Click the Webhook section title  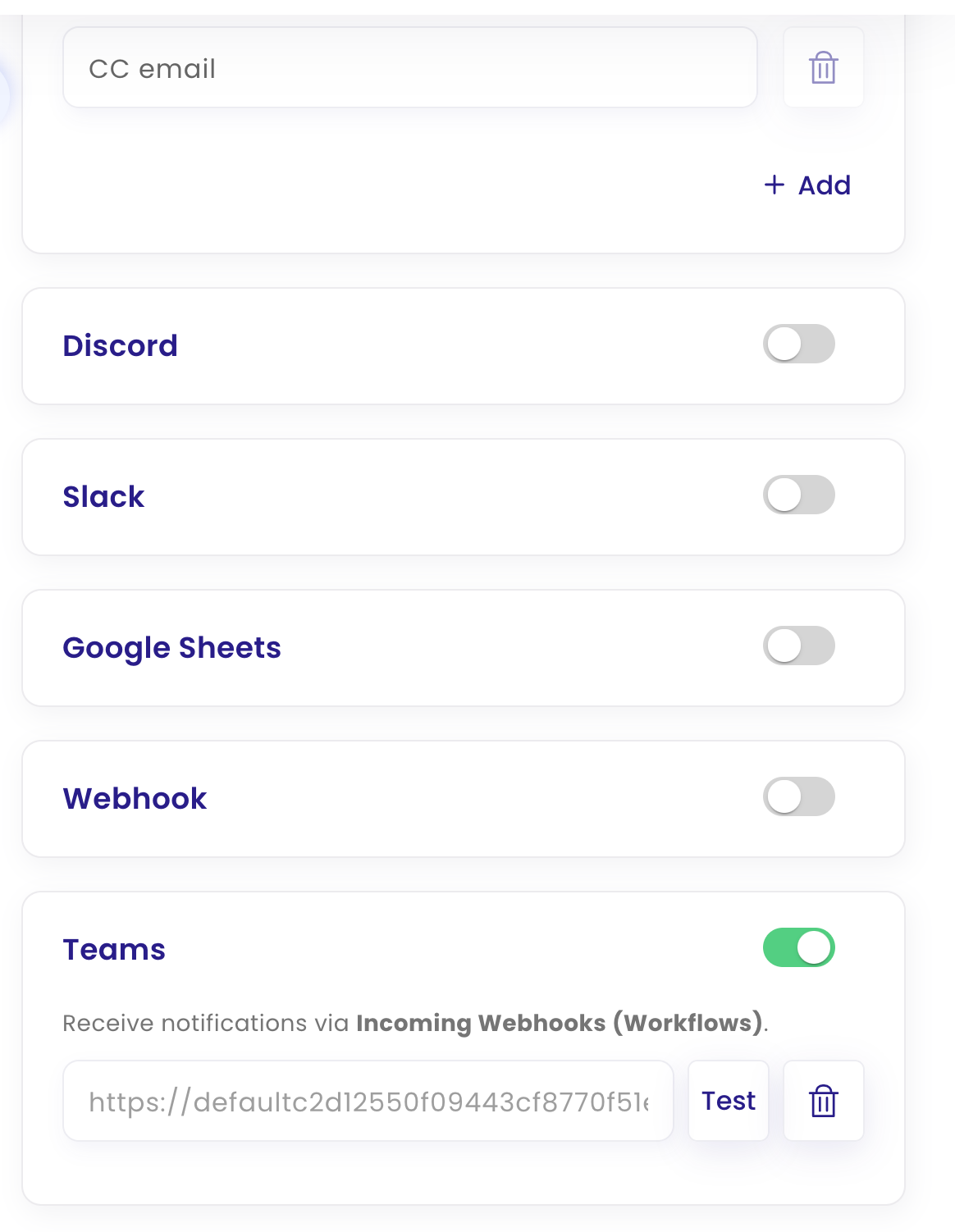click(135, 798)
